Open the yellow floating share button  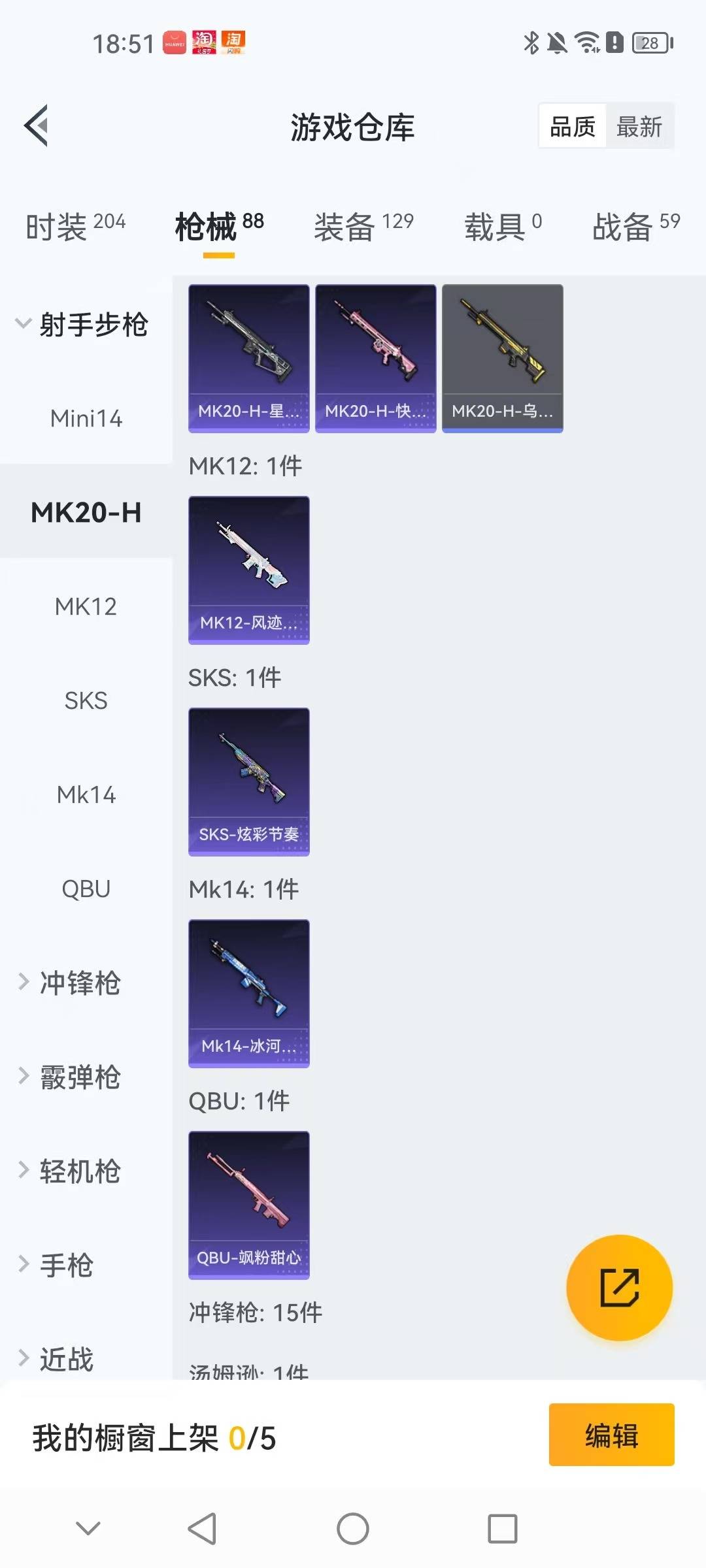618,1288
